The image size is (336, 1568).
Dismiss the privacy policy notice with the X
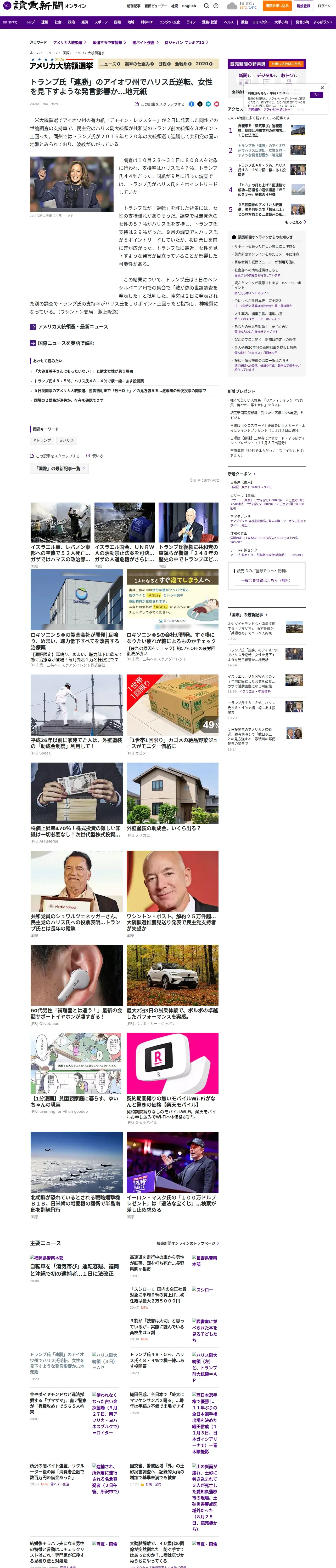click(x=322, y=88)
